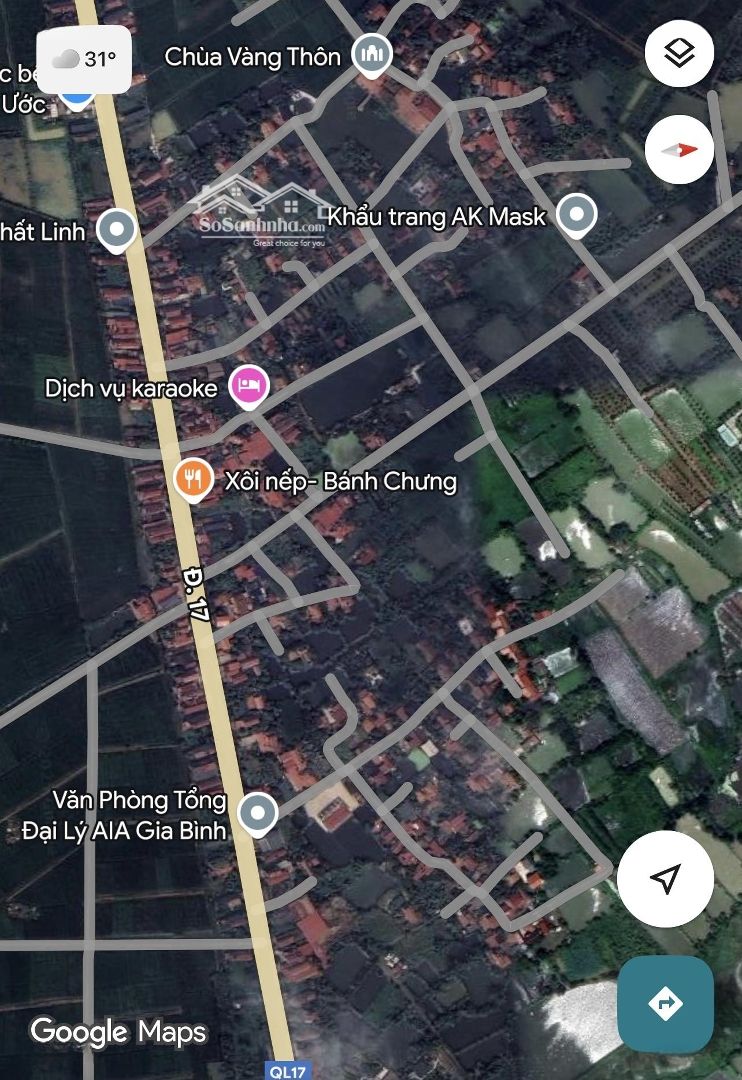Open the Khẩu trang AK Mask place pin

coord(576,215)
